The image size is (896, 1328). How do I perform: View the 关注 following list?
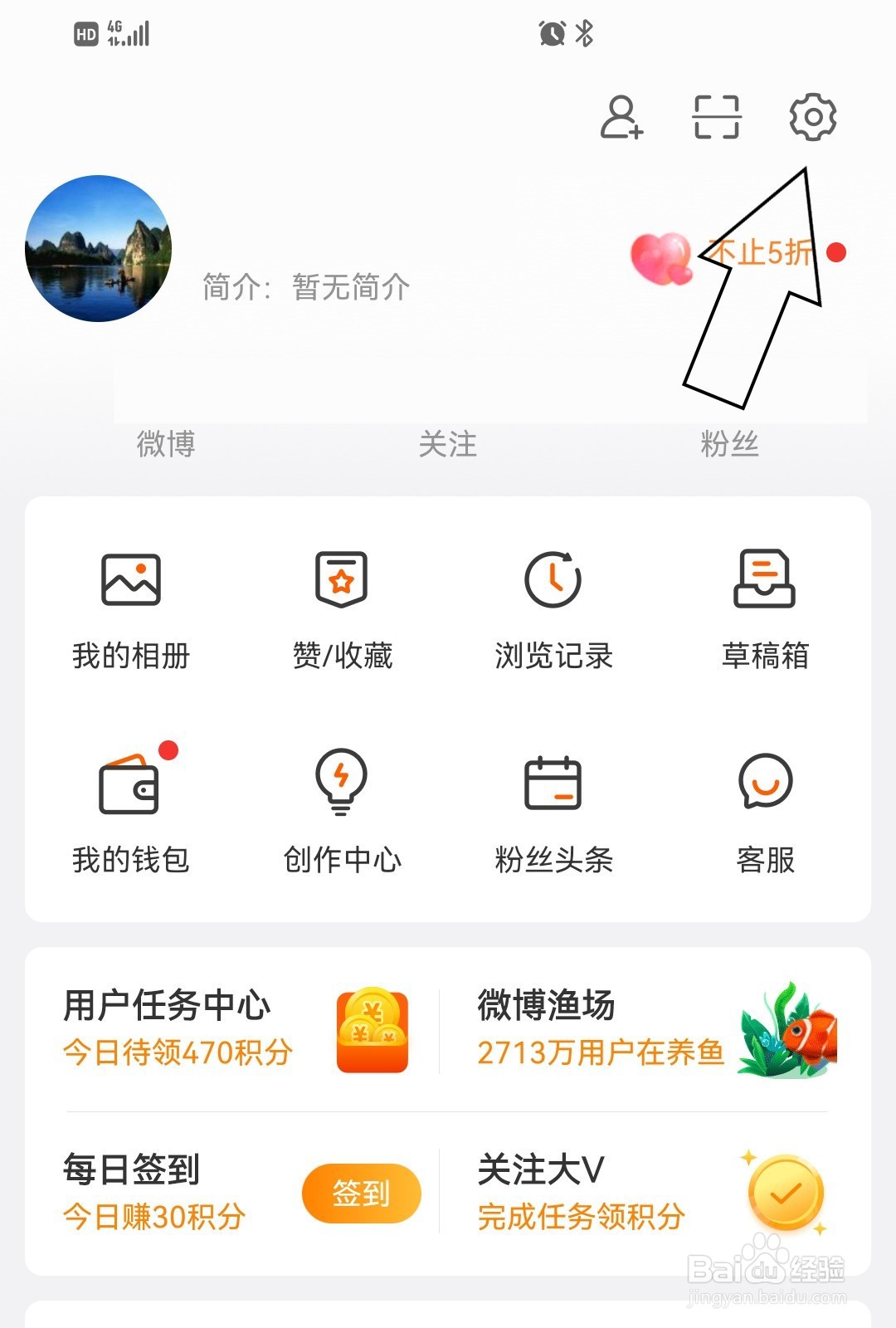coord(448,443)
